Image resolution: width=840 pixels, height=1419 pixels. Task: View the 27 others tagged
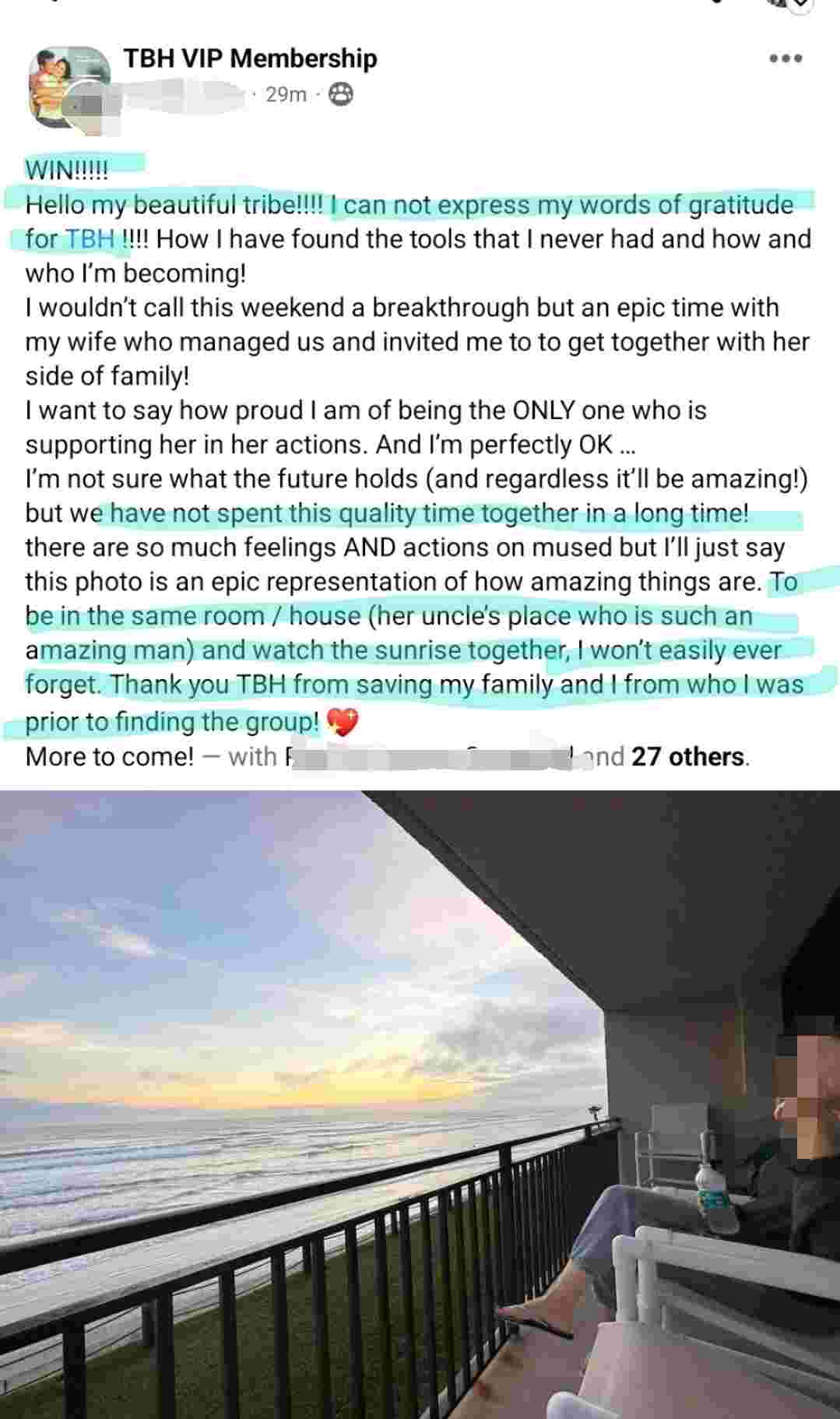tap(687, 756)
